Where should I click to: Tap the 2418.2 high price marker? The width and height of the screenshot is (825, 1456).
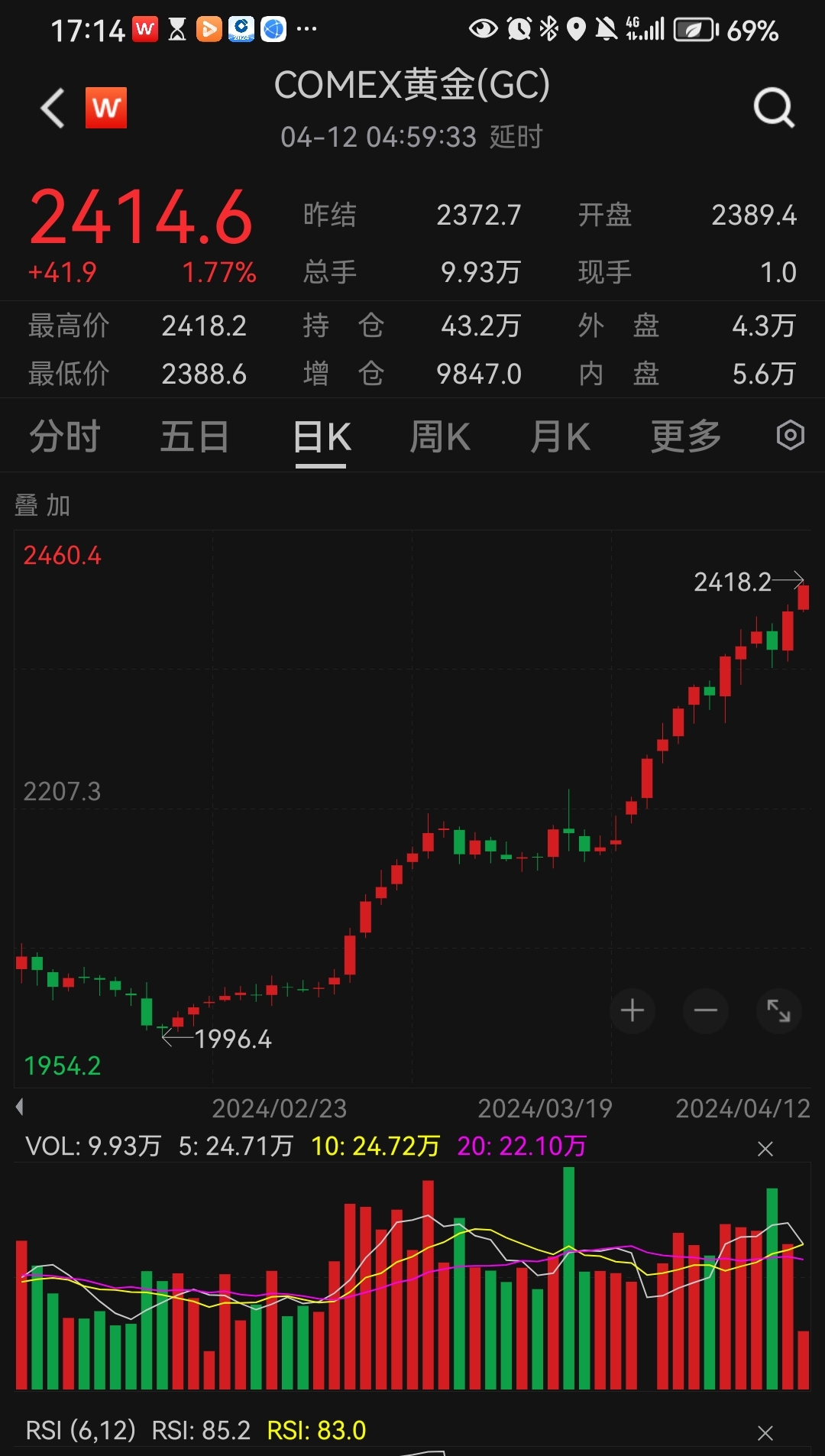(x=733, y=582)
